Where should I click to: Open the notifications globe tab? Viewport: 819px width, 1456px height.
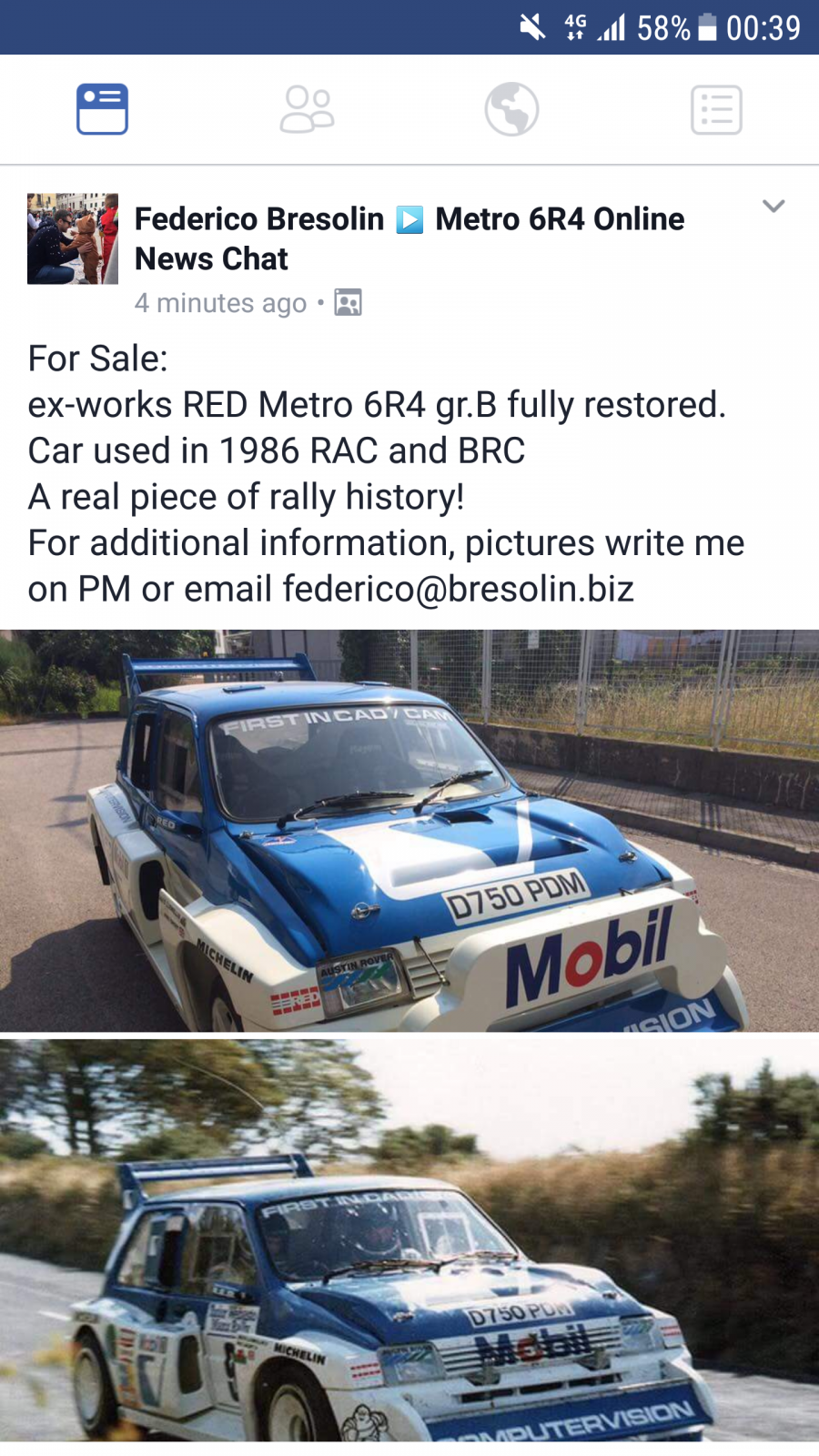[511, 109]
